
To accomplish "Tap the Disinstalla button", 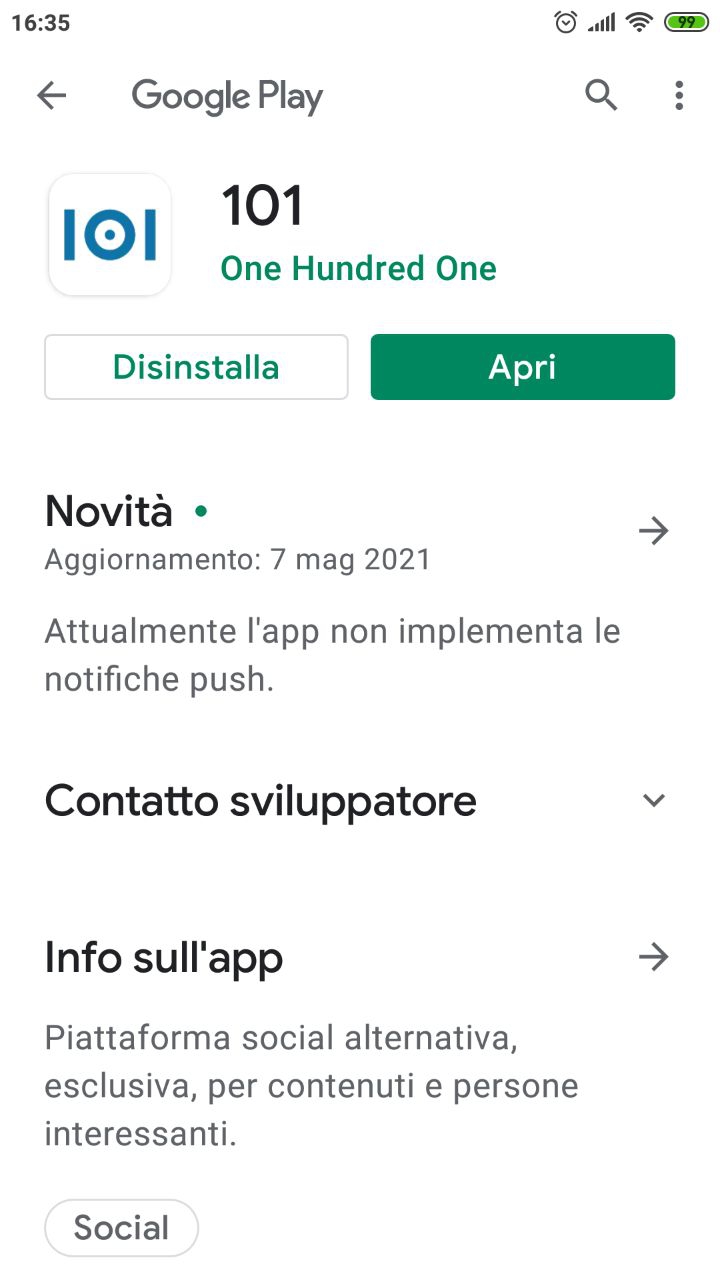I will 196,367.
